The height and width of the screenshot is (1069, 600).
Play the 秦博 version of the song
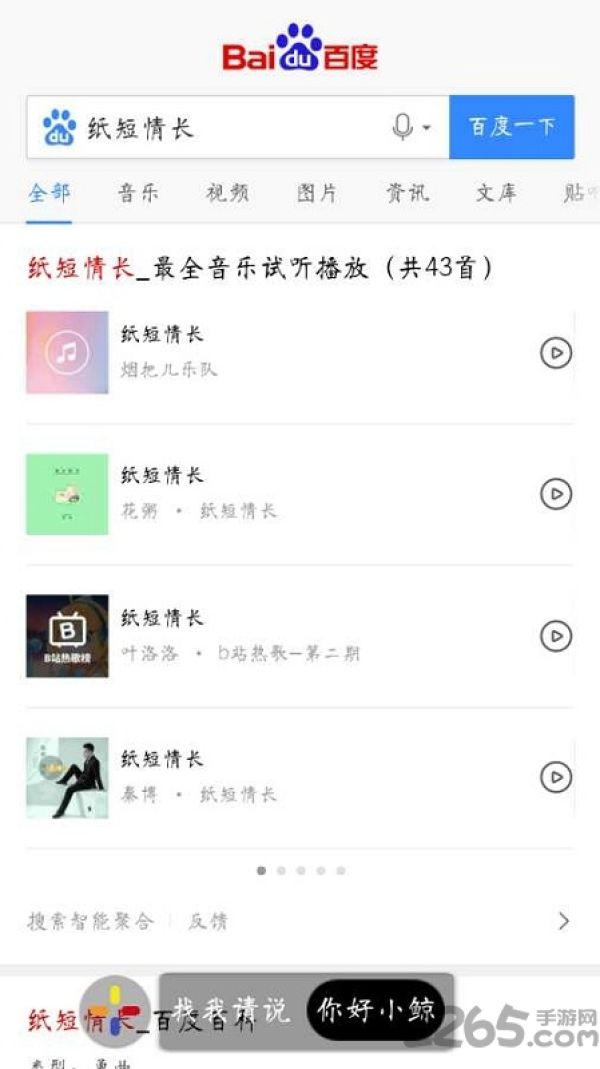tap(556, 777)
